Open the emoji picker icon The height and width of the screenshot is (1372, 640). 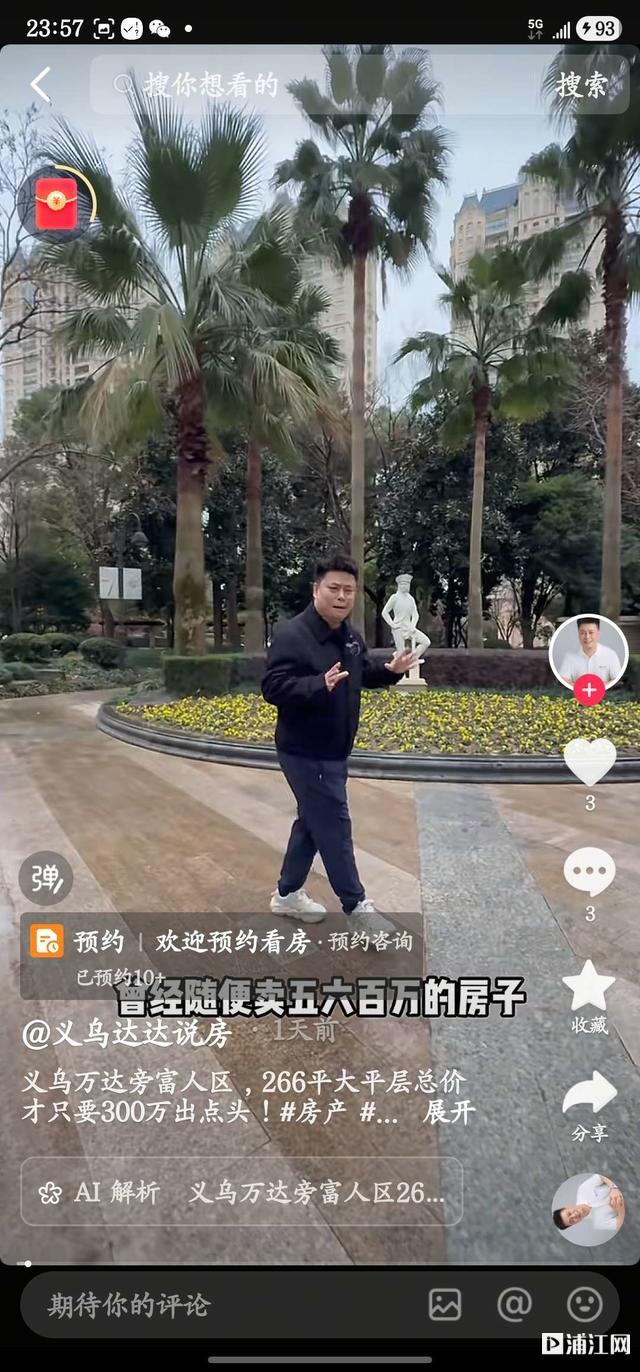point(584,1304)
